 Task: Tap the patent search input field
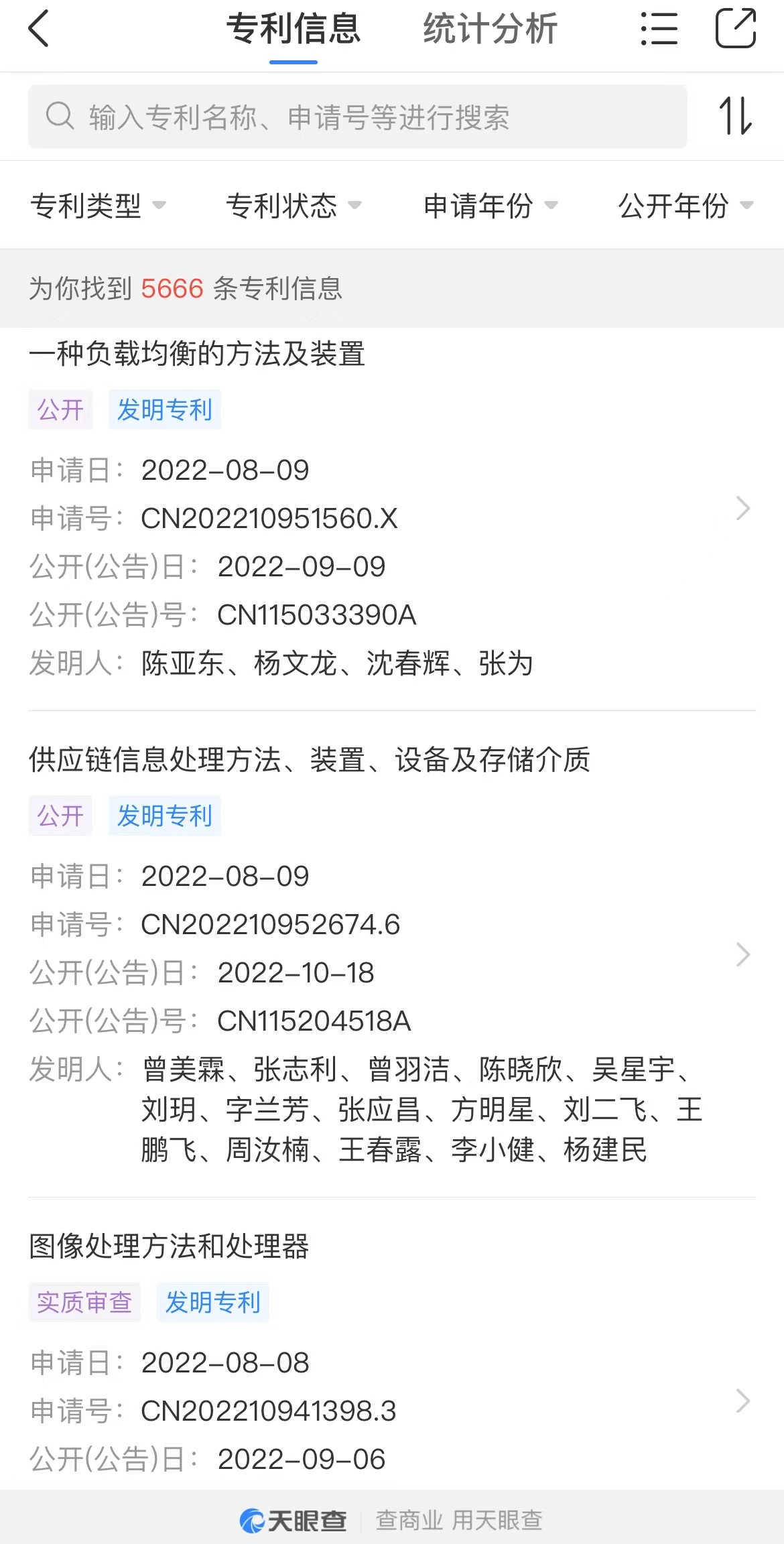358,117
